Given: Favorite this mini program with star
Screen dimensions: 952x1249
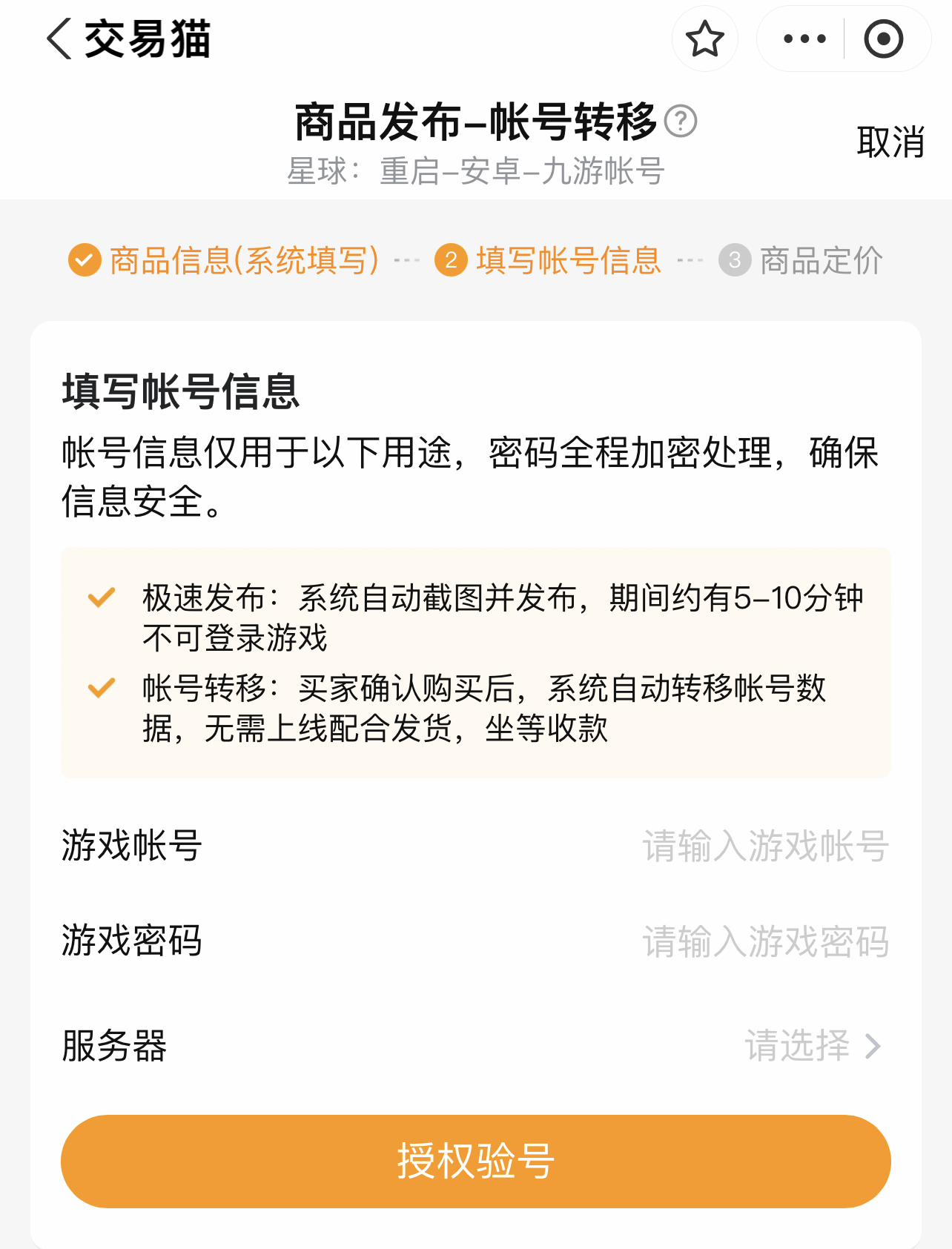Looking at the screenshot, I should (704, 39).
